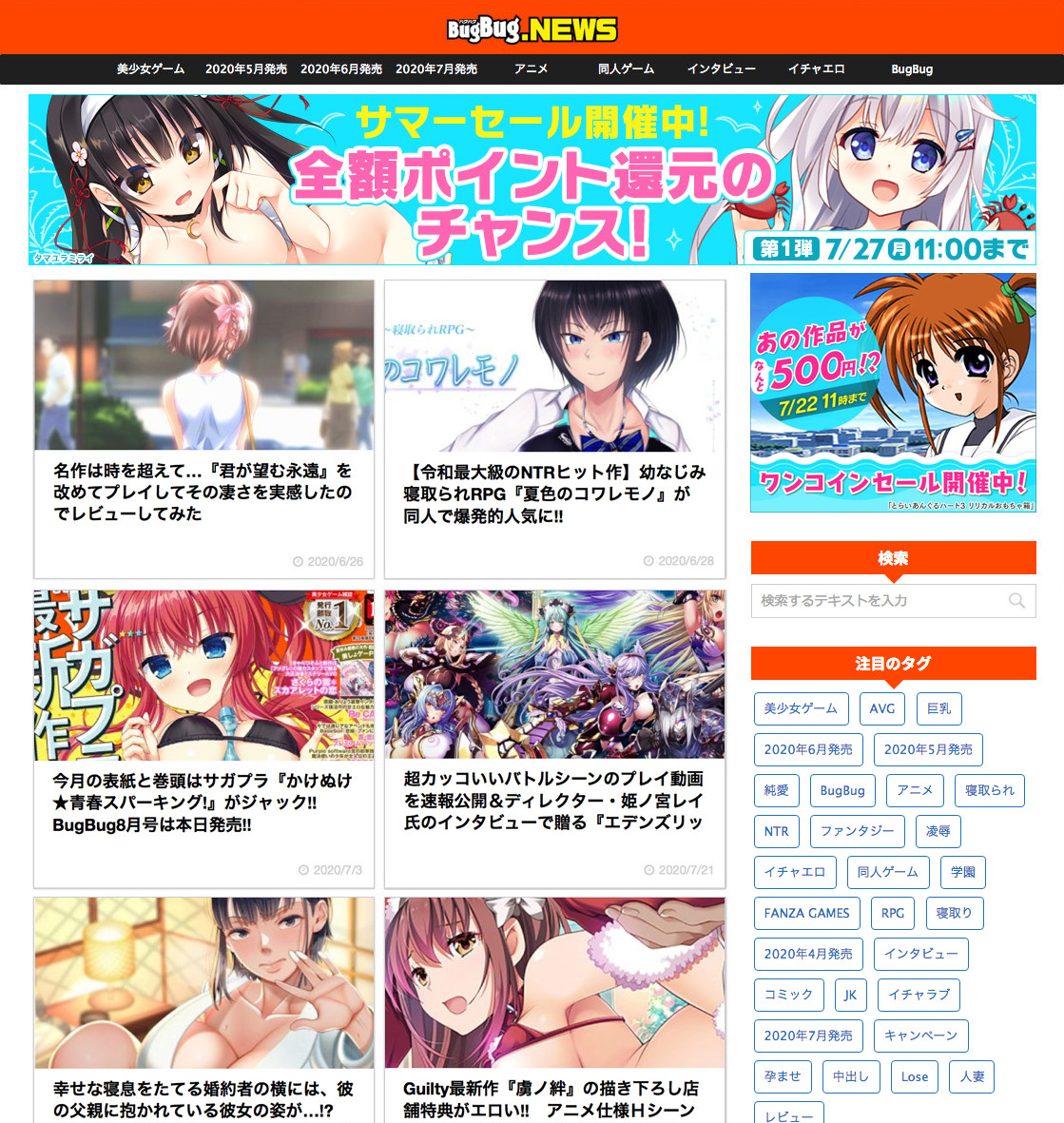The height and width of the screenshot is (1123, 1064).
Task: Open the 同人ゲーム navigation item
Action: [626, 69]
